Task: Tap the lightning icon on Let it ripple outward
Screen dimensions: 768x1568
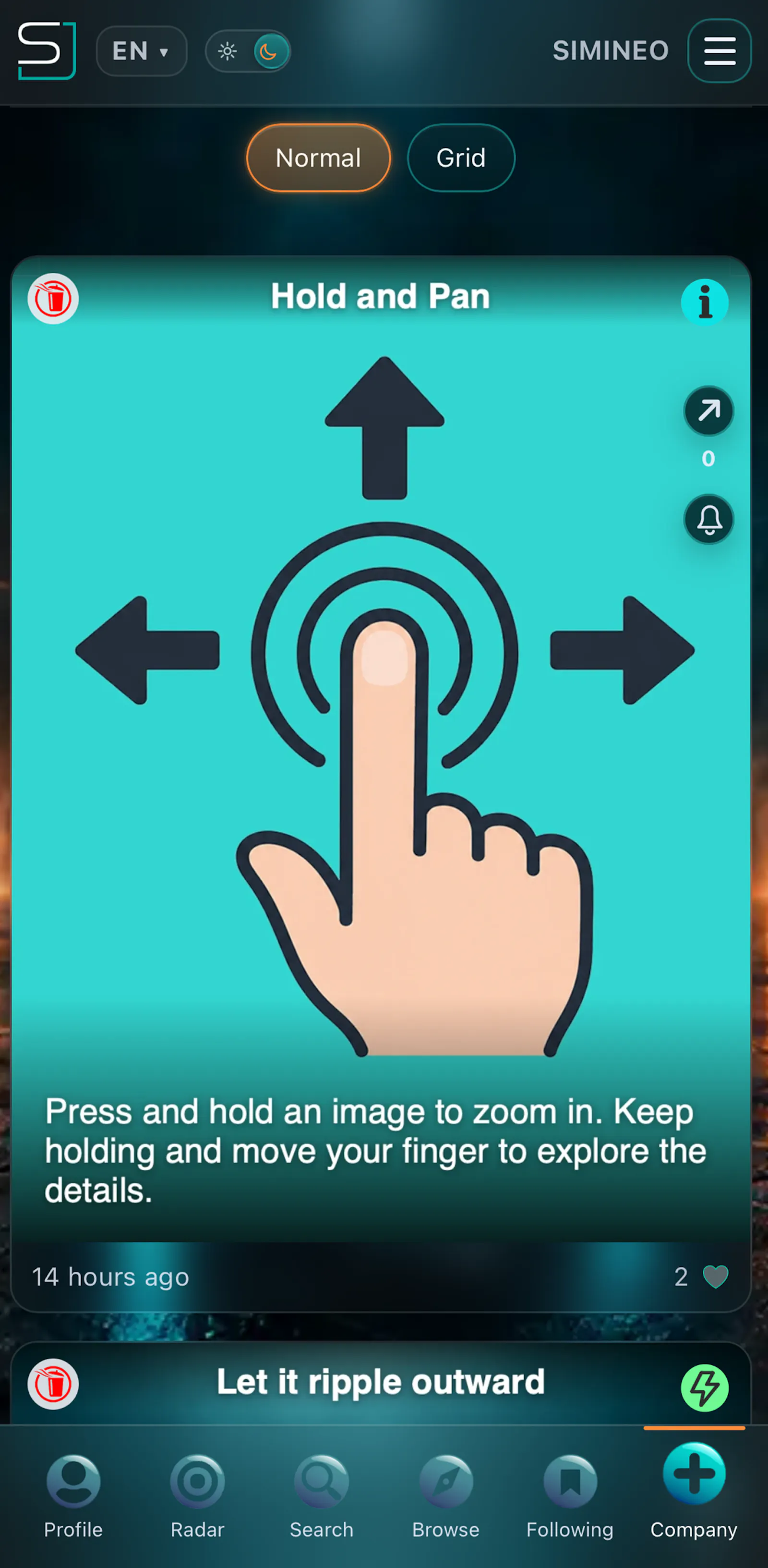Action: pos(704,1387)
